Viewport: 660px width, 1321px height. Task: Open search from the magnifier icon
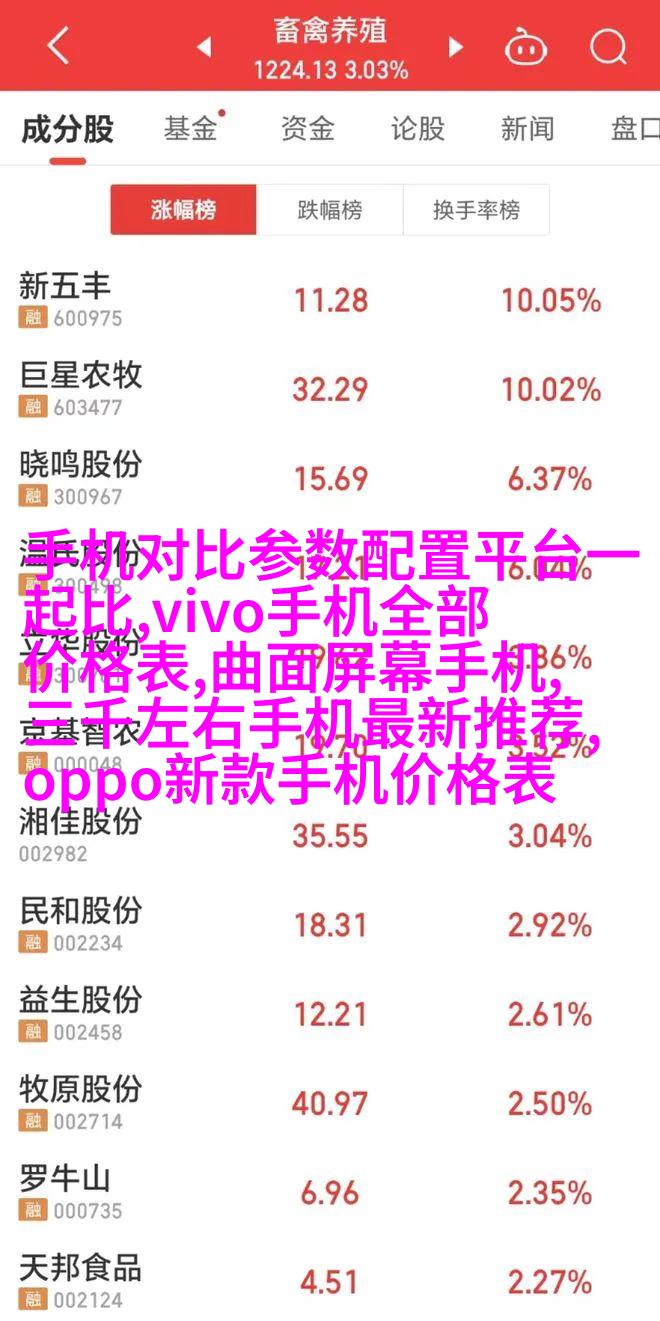(607, 46)
